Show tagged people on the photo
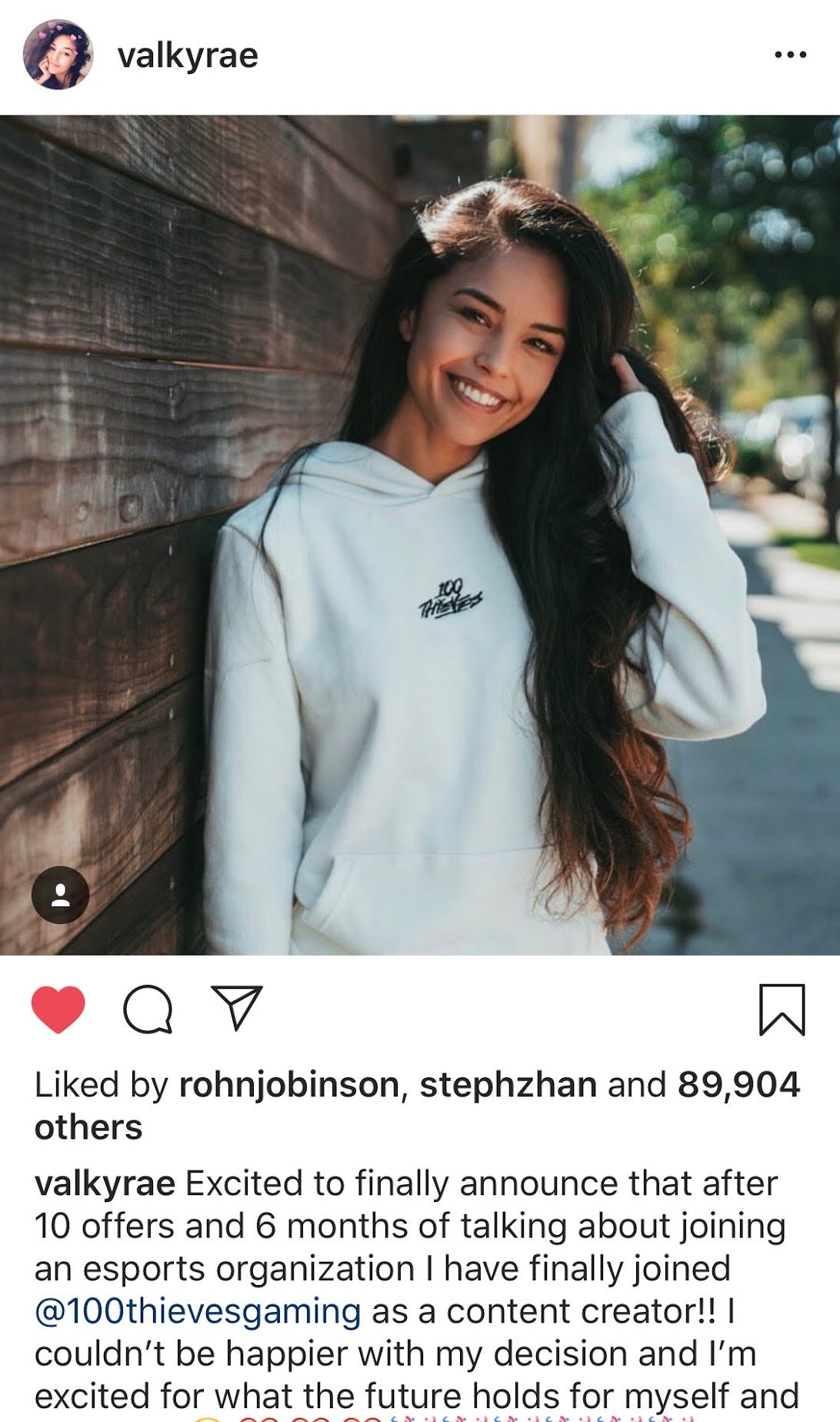This screenshot has width=840, height=1422. tap(60, 895)
